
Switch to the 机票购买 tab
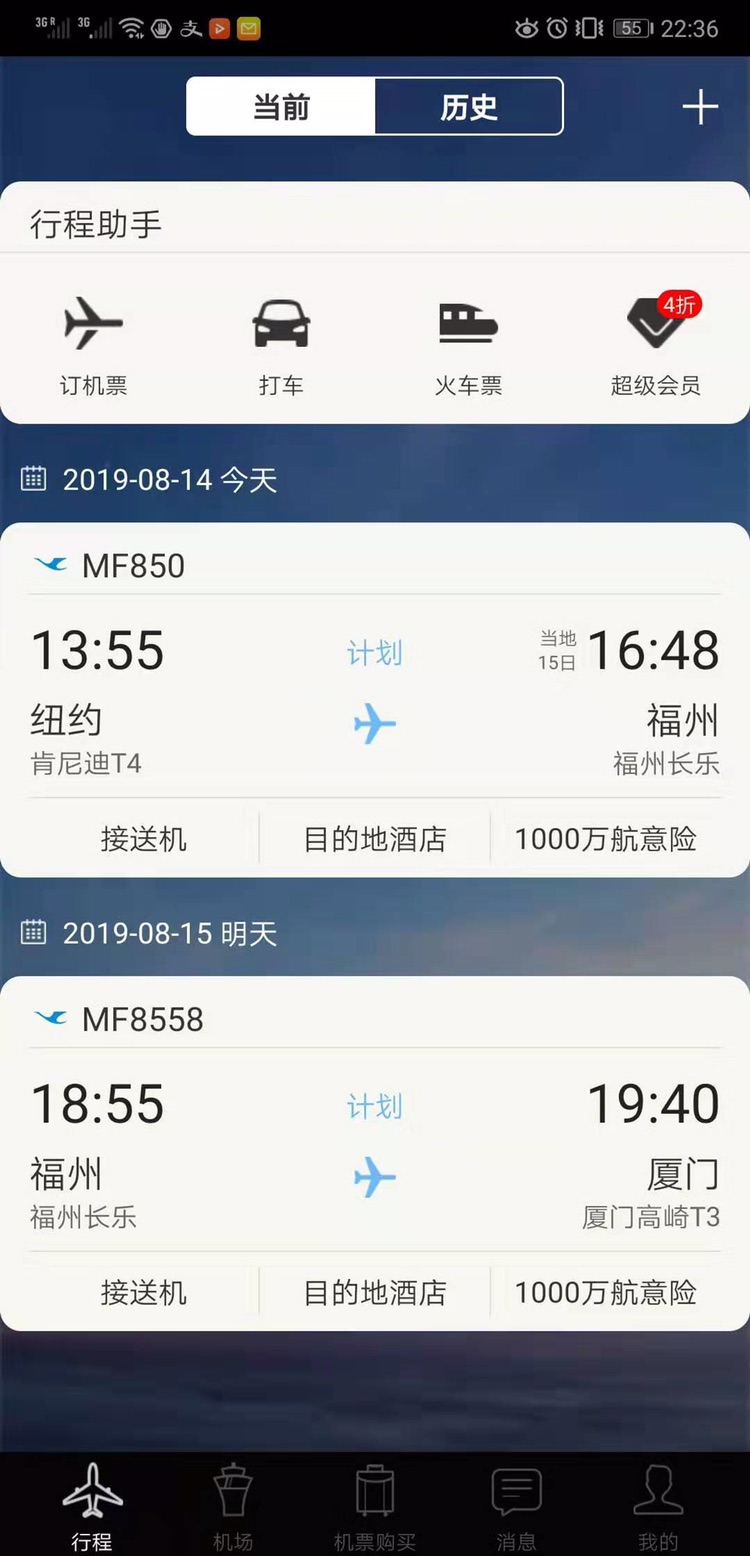point(375,1505)
